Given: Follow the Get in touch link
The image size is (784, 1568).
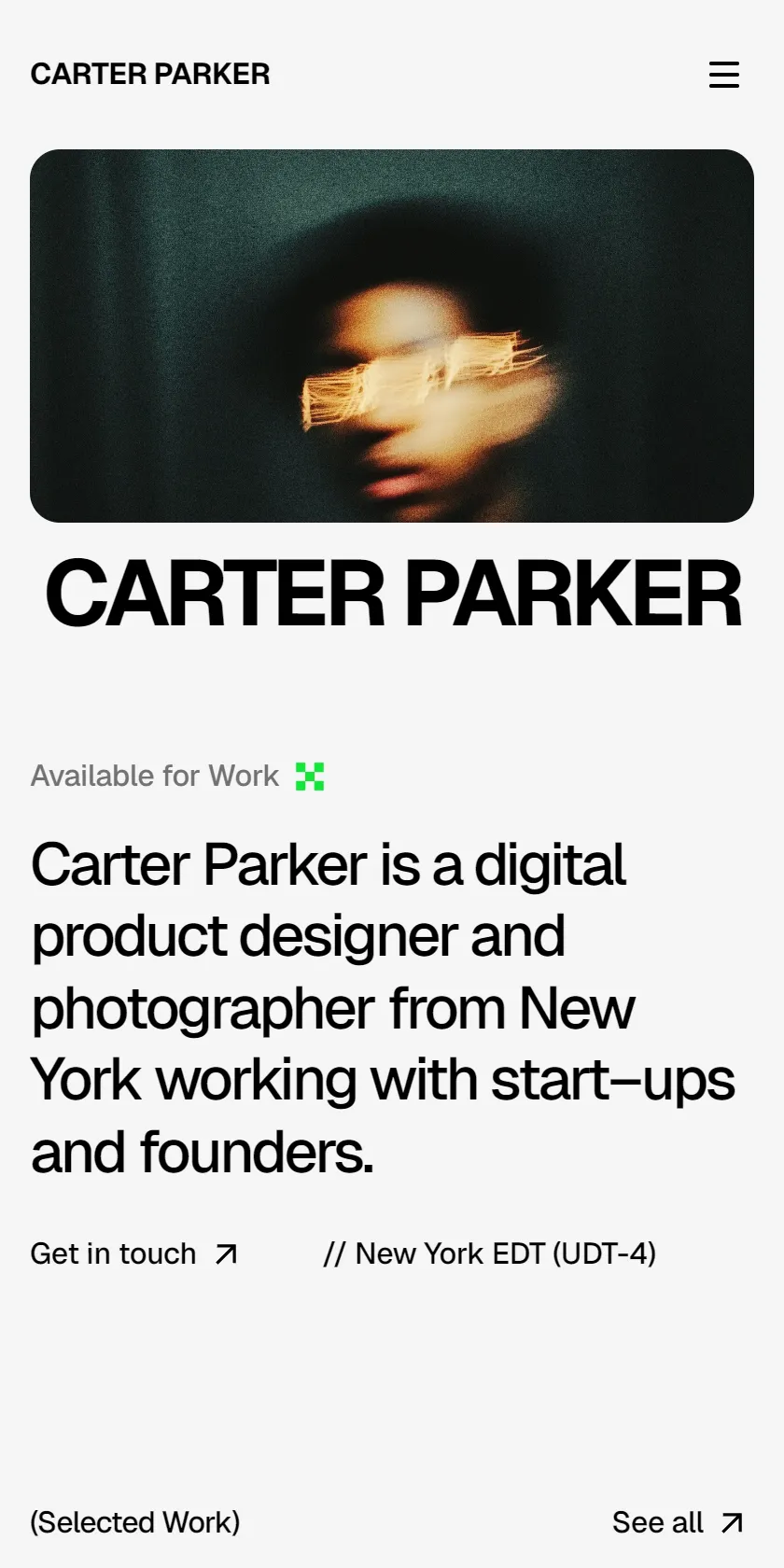Looking at the screenshot, I should (x=134, y=1253).
